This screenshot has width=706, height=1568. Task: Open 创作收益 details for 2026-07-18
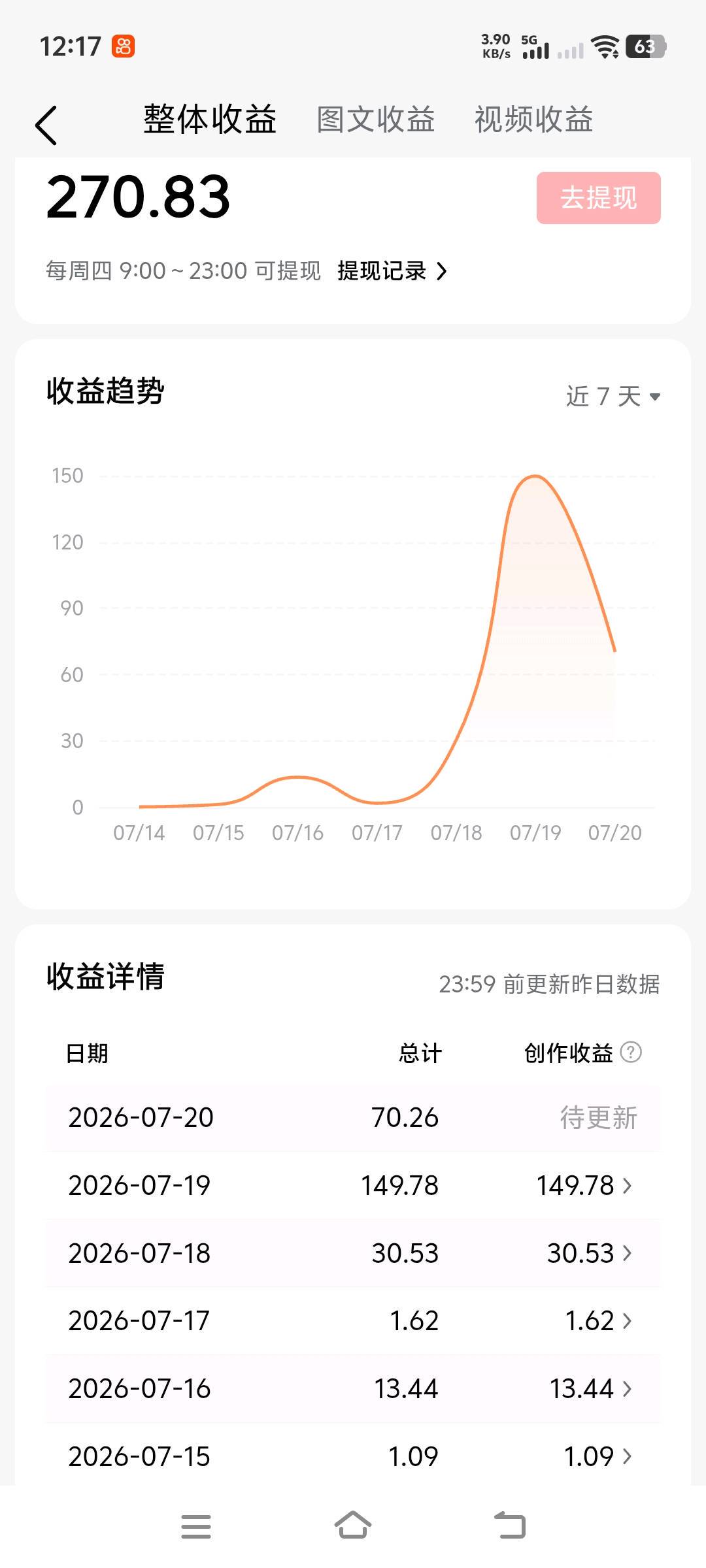[590, 1253]
